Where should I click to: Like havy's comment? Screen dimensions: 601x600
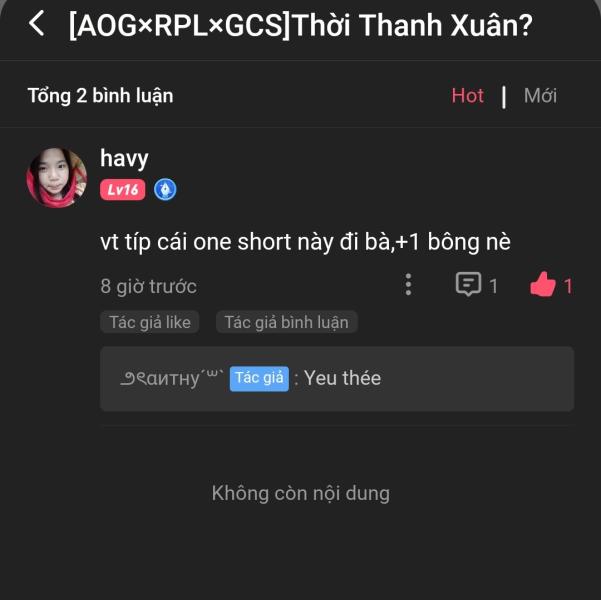point(542,286)
